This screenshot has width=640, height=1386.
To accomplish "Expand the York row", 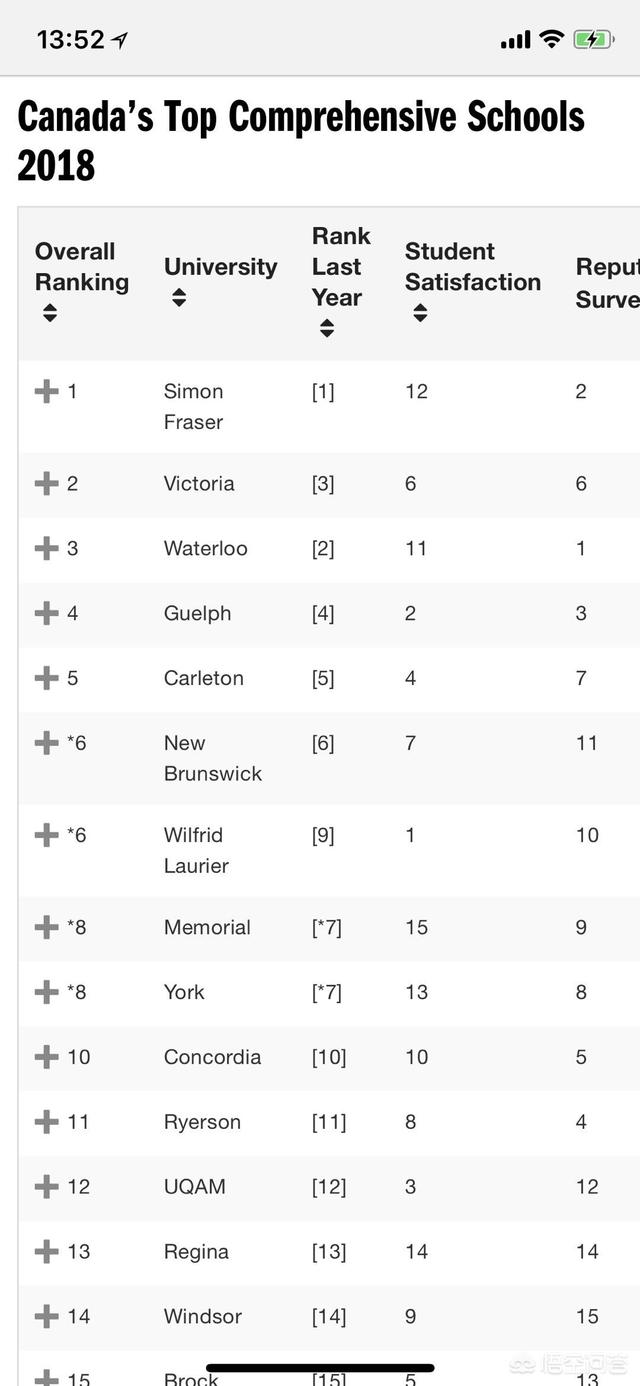I will coord(47,992).
